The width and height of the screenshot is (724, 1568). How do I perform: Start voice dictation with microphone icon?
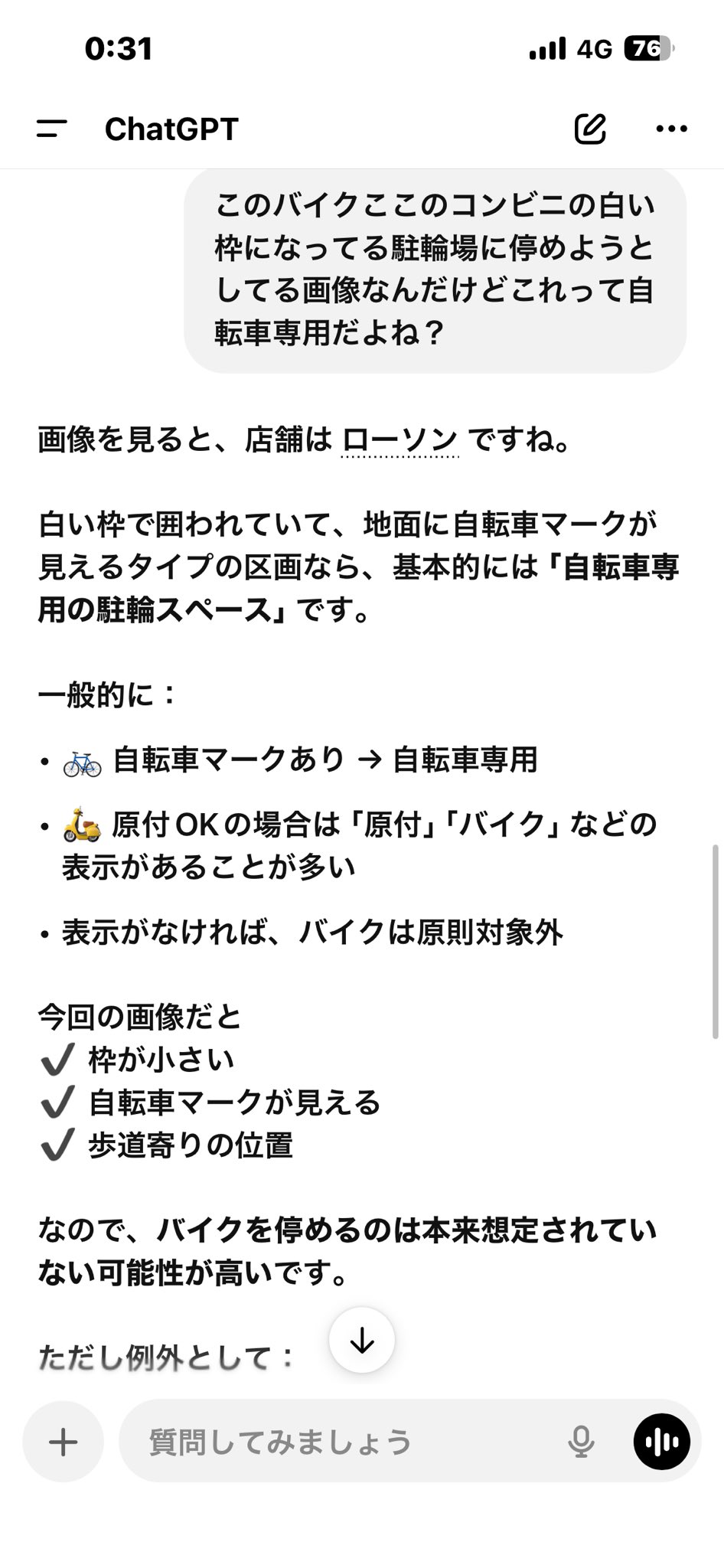pyautogui.click(x=581, y=1442)
